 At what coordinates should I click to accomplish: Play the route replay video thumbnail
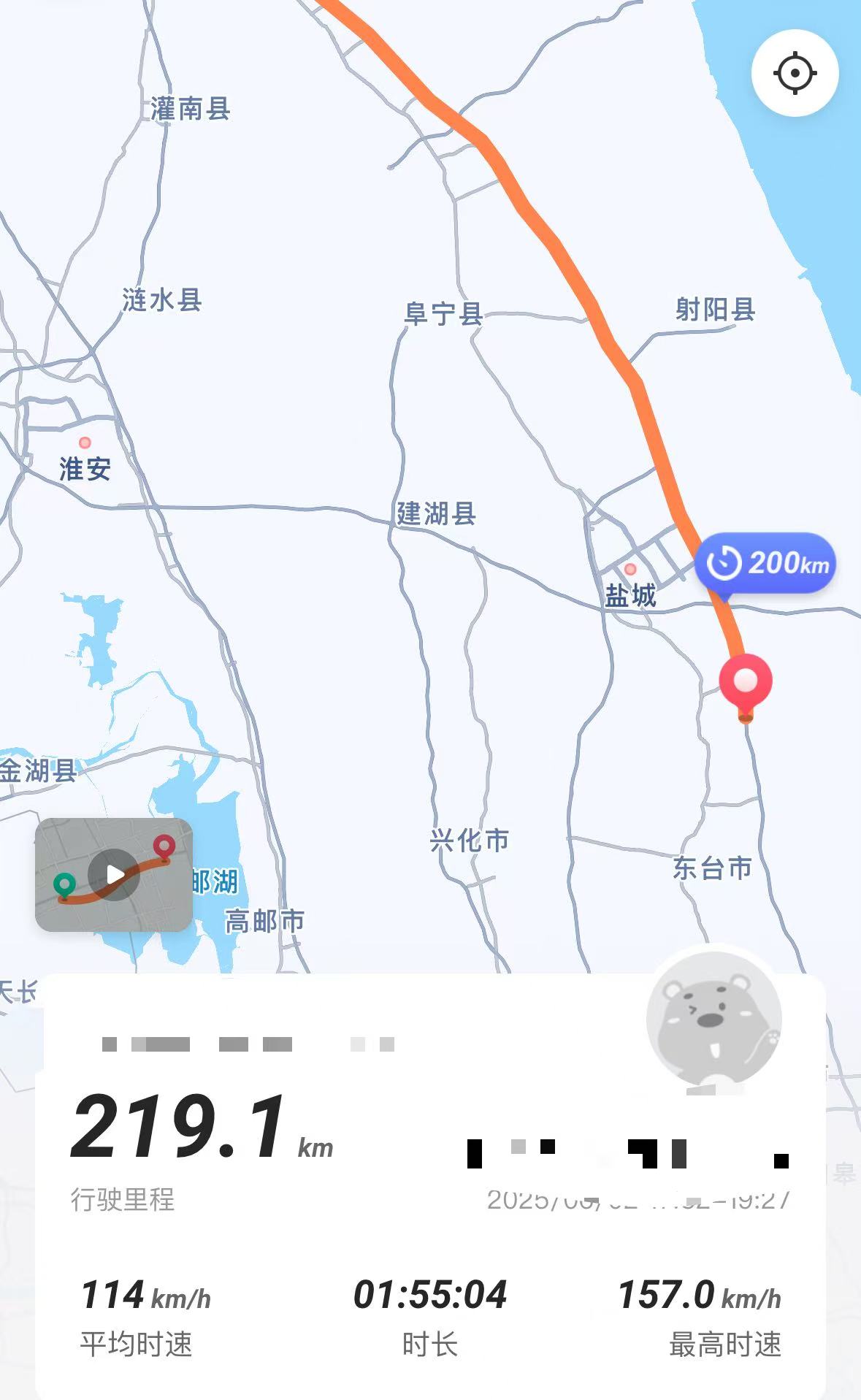pyautogui.click(x=114, y=874)
